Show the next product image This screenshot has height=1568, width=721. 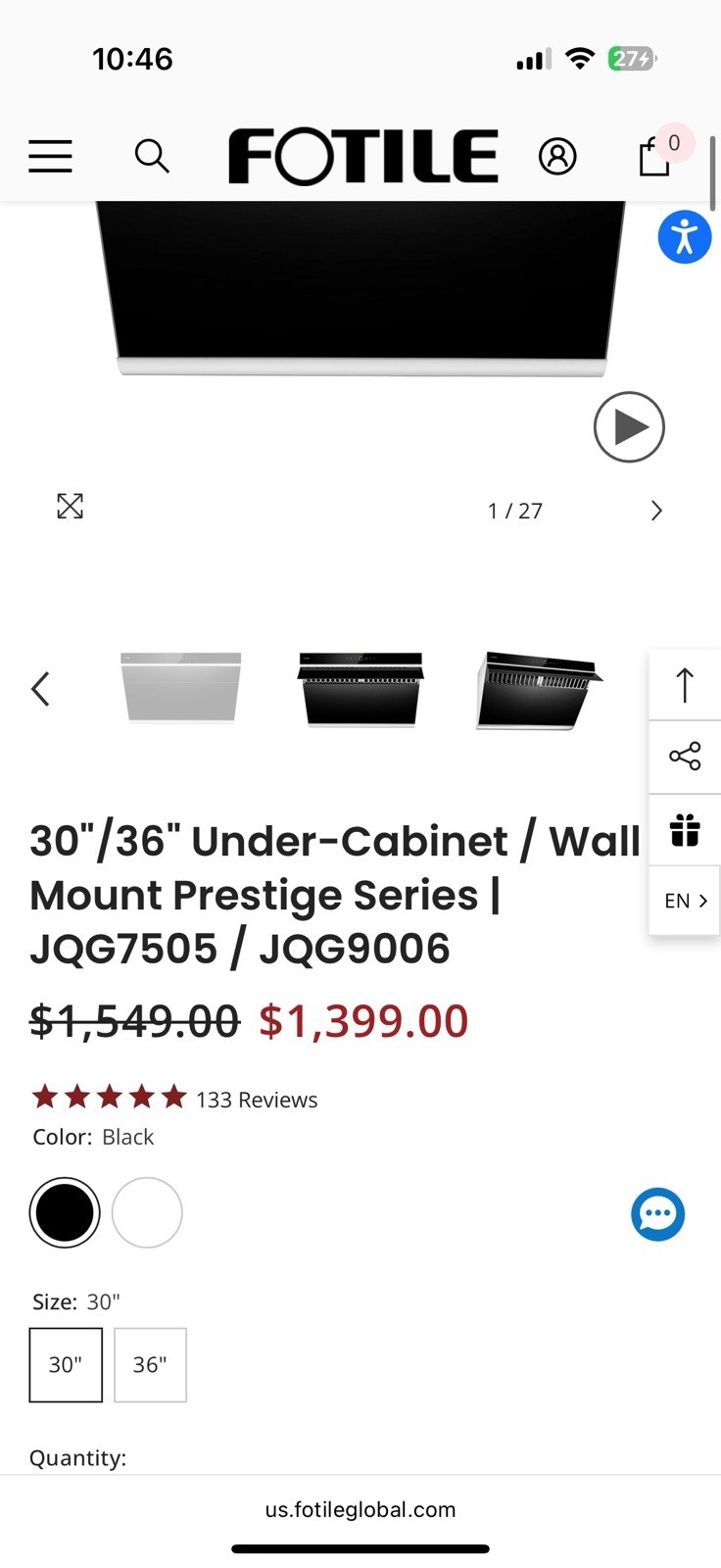pyautogui.click(x=655, y=511)
